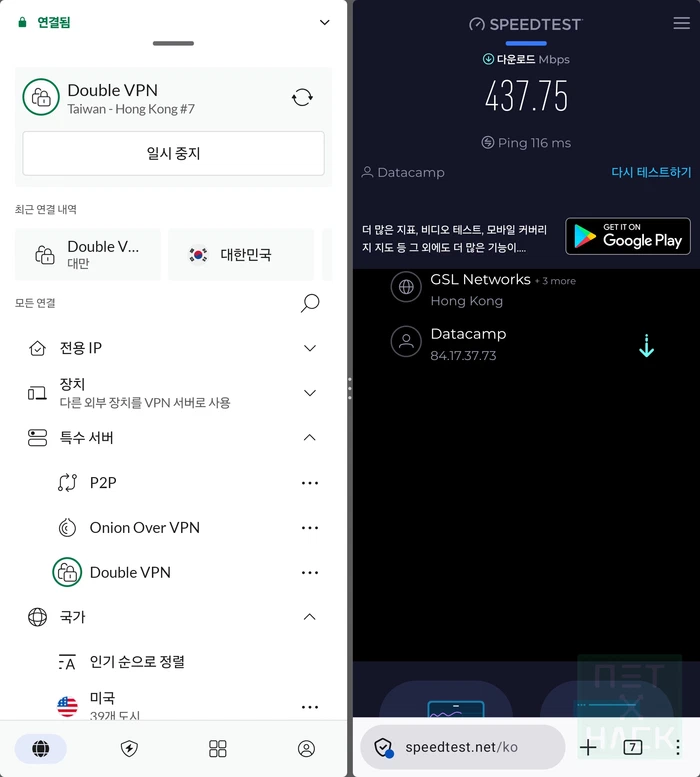Tap the 일시 중지 pause button
Viewport: 700px width, 777px height.
(173, 153)
